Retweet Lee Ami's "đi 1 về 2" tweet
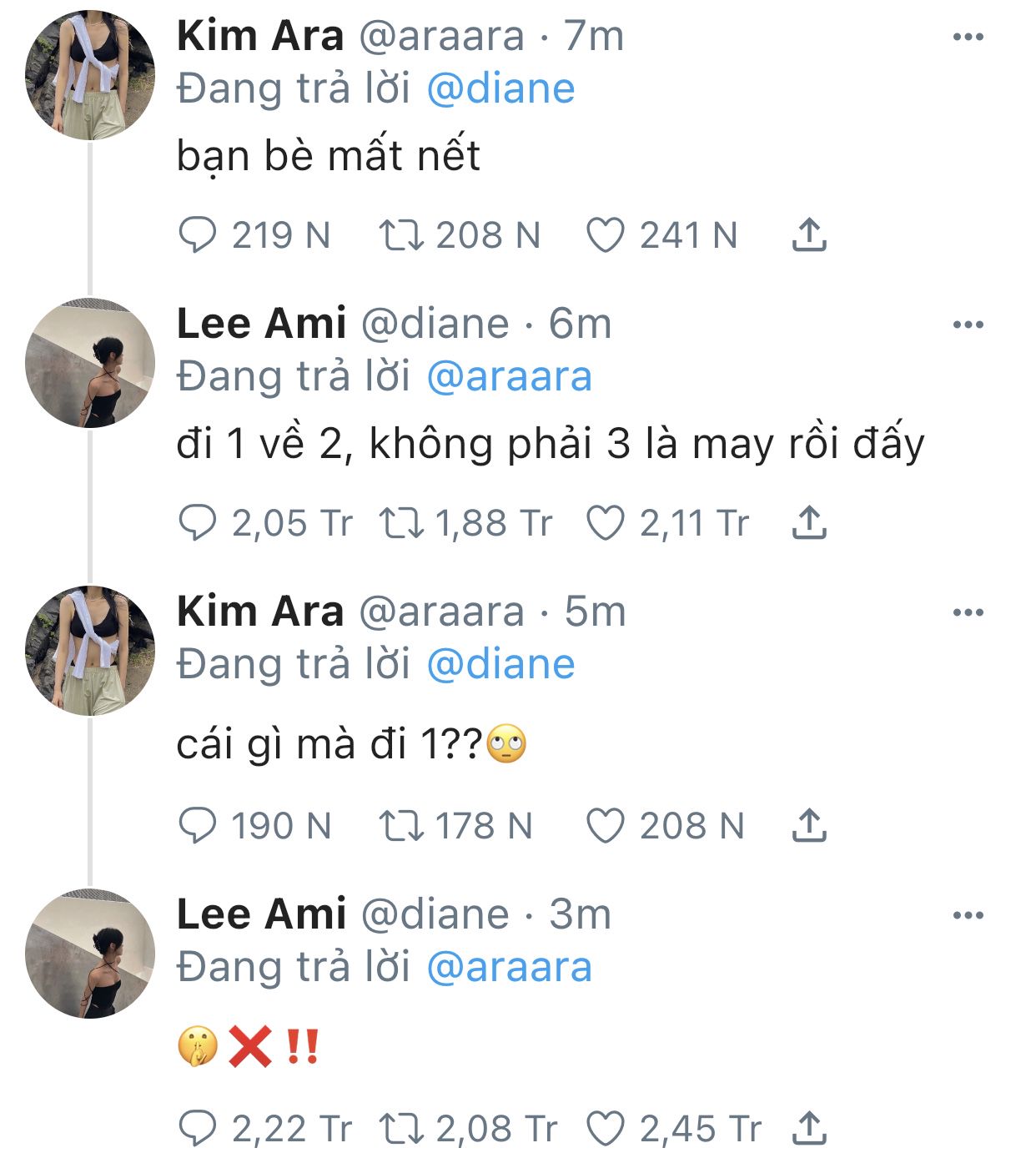Screen dimensions: 1036x1153 (x=402, y=523)
